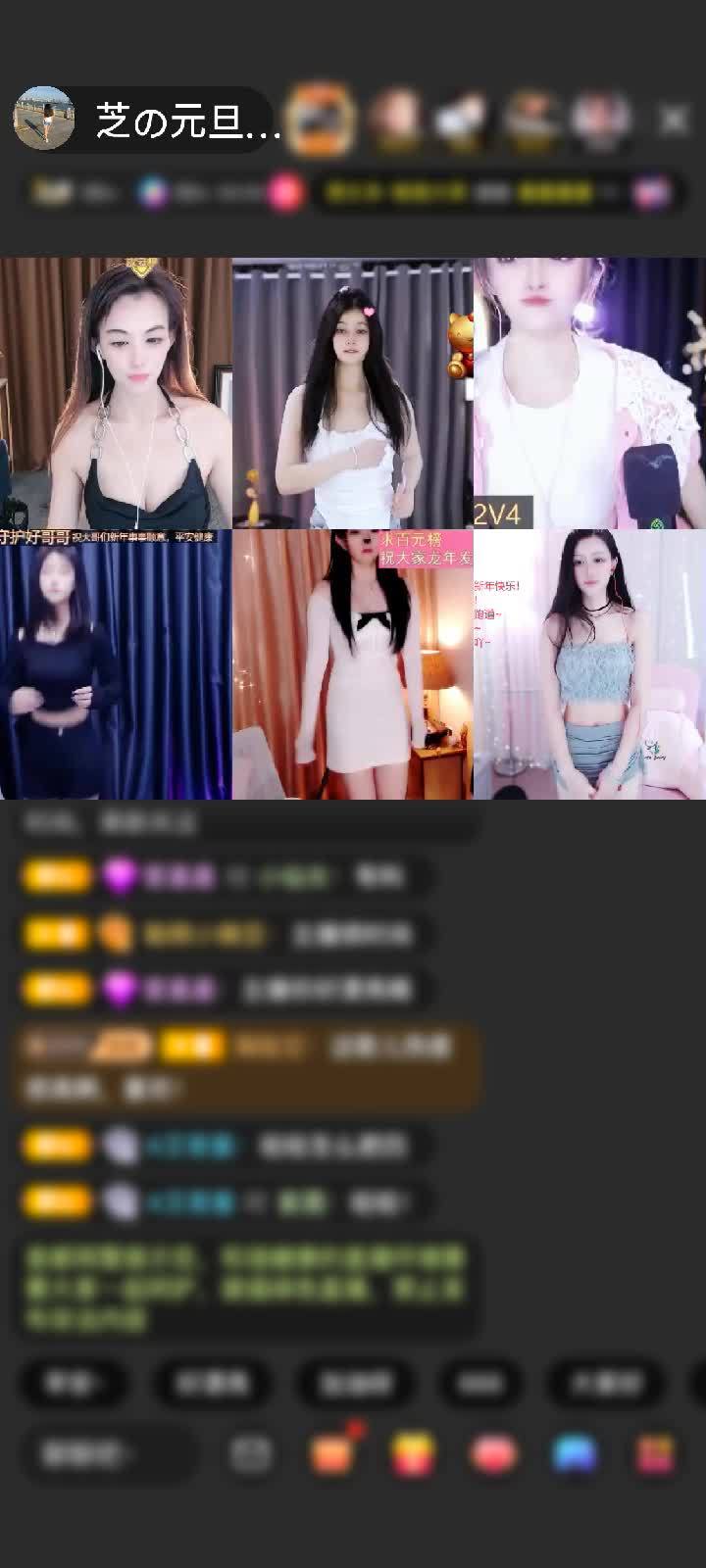Open the blue icon in bottom bar
The height and width of the screenshot is (1568, 706).
click(575, 1454)
